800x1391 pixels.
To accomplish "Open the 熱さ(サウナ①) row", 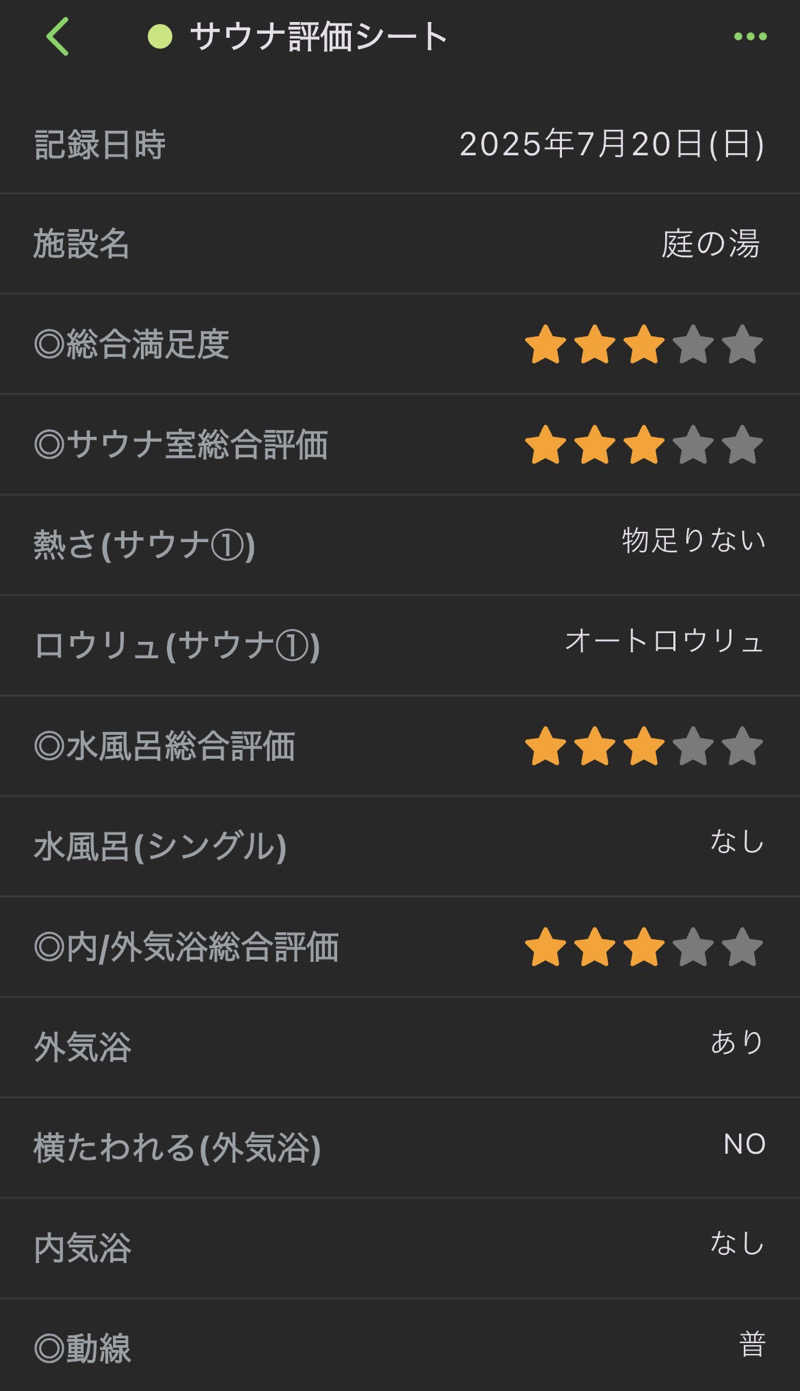I will (x=400, y=545).
